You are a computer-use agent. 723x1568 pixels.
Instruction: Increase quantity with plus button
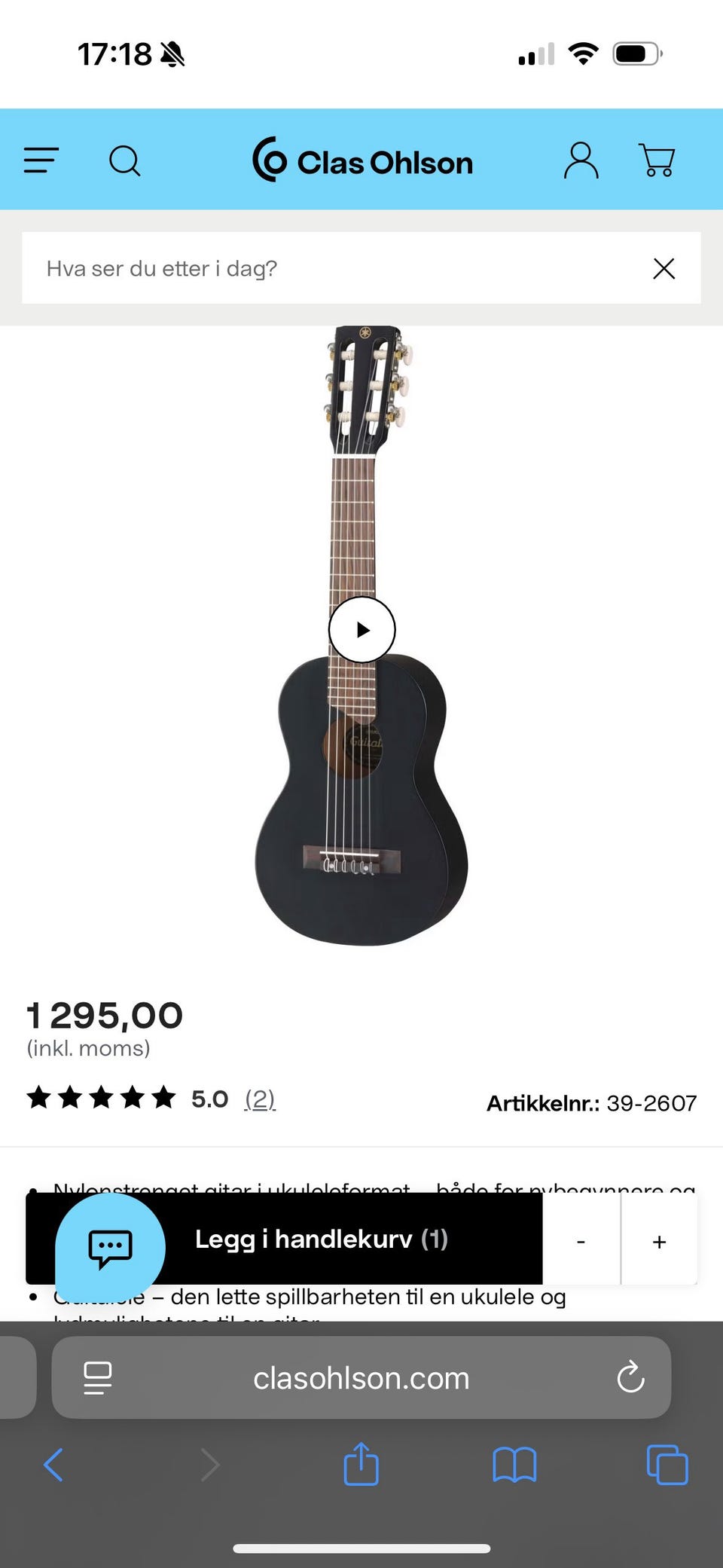coord(659,1242)
